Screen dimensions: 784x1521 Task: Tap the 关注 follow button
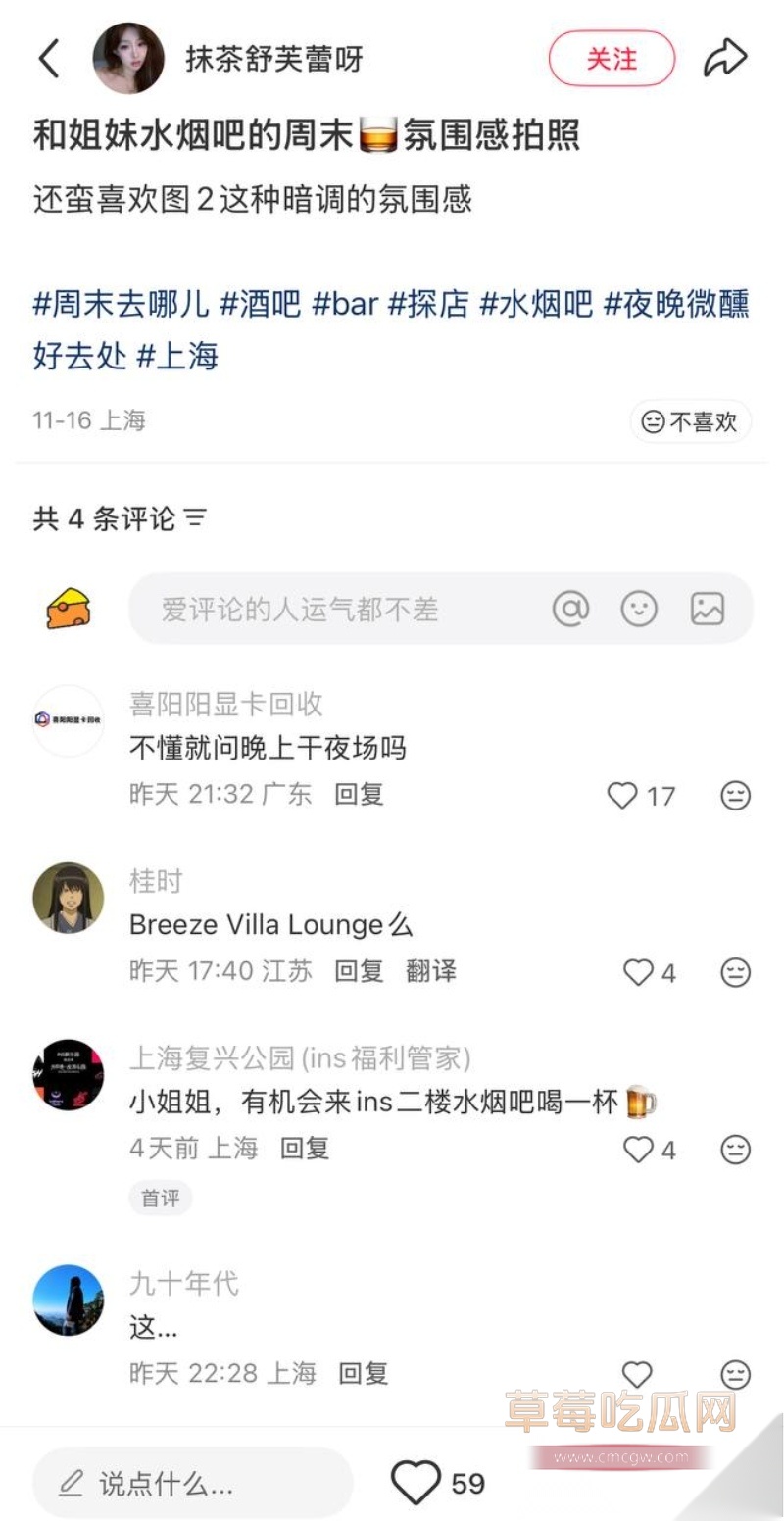click(611, 57)
